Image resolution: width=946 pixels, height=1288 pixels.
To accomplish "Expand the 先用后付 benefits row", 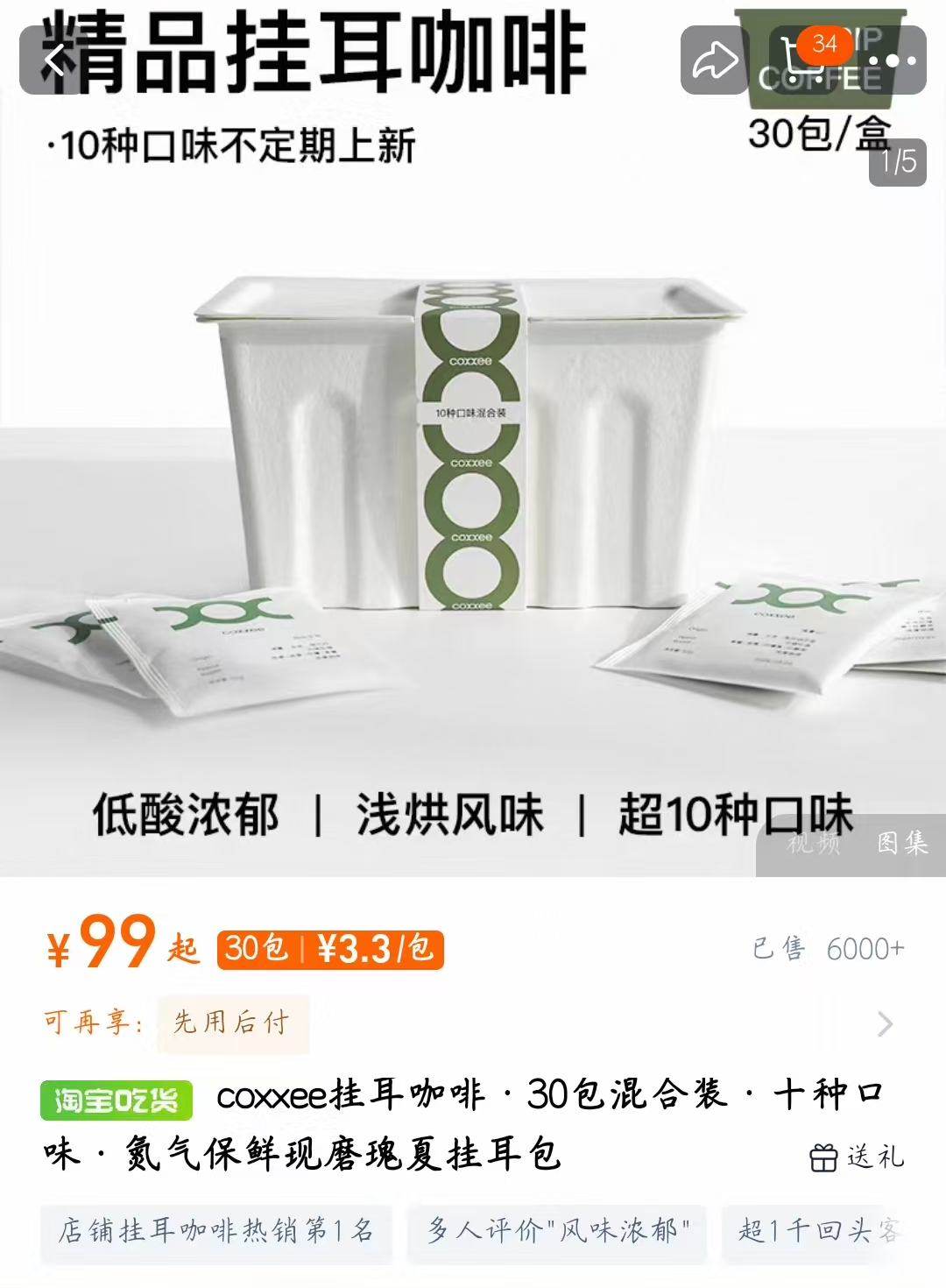I will tap(885, 1023).
